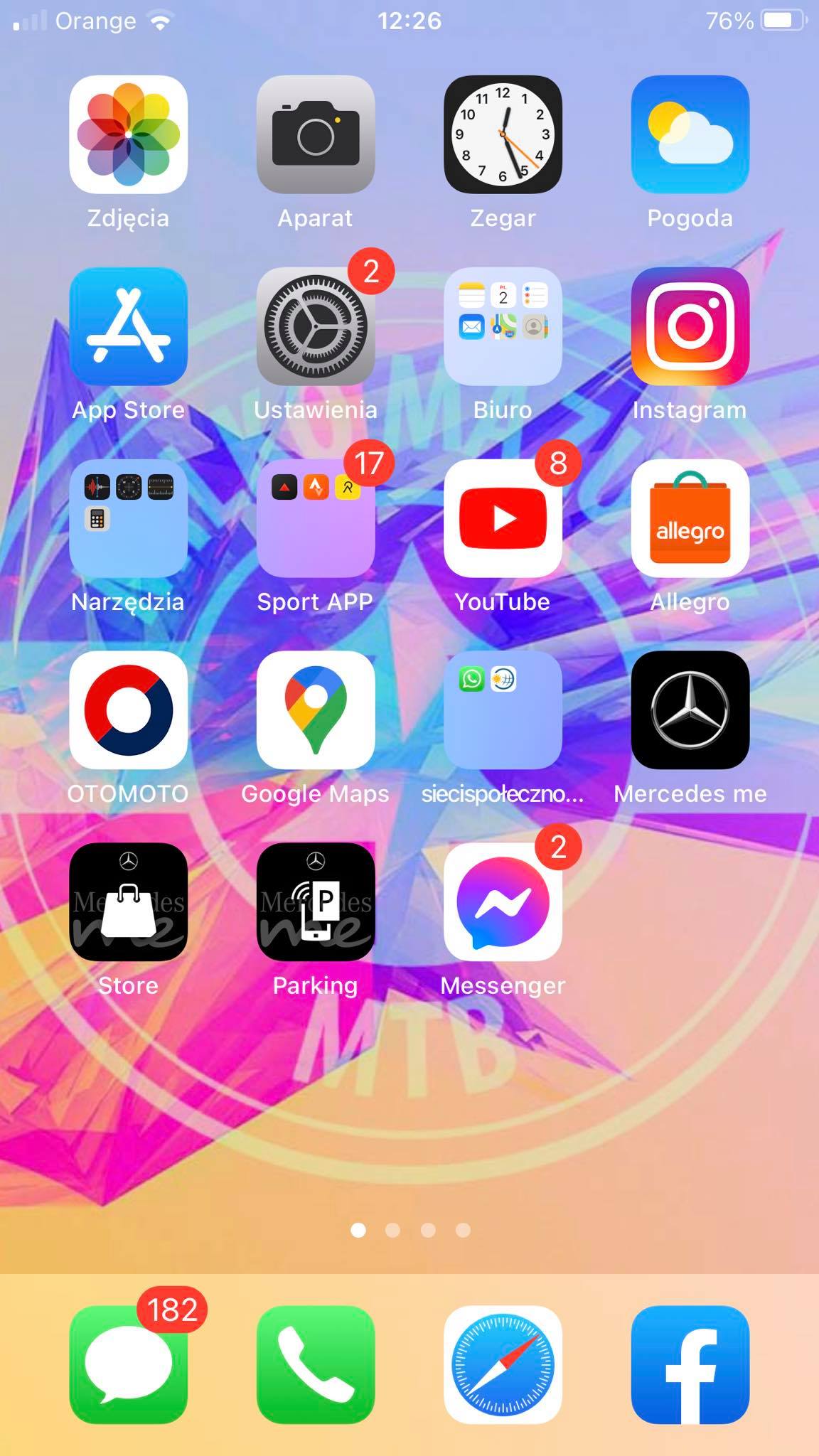The height and width of the screenshot is (1456, 819).
Task: Open the Allegro shopping app
Action: point(690,518)
